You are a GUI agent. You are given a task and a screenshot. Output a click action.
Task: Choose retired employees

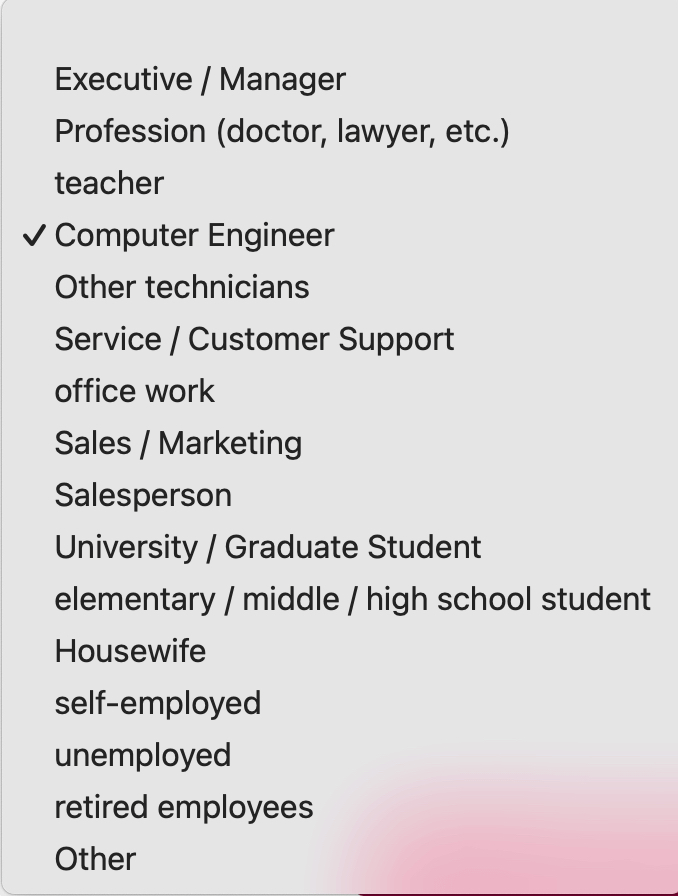[184, 808]
